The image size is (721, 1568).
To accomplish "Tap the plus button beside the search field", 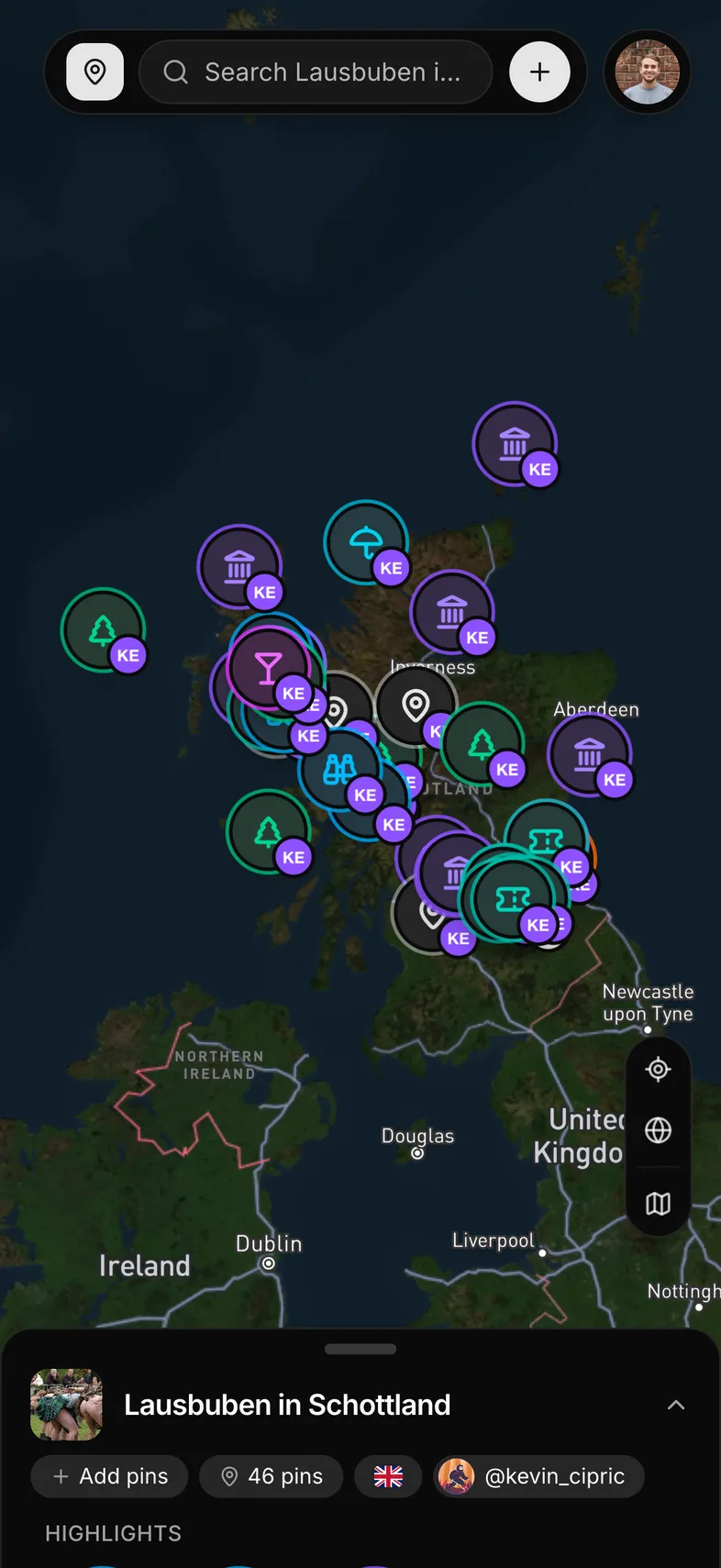I will click(x=540, y=72).
